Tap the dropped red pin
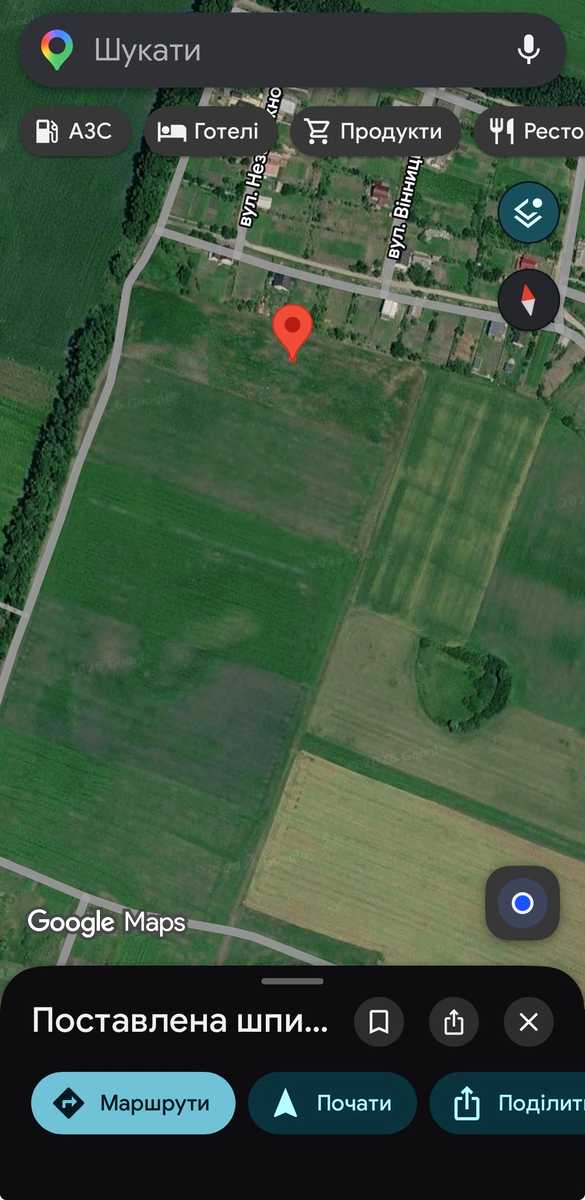 pyautogui.click(x=293, y=333)
